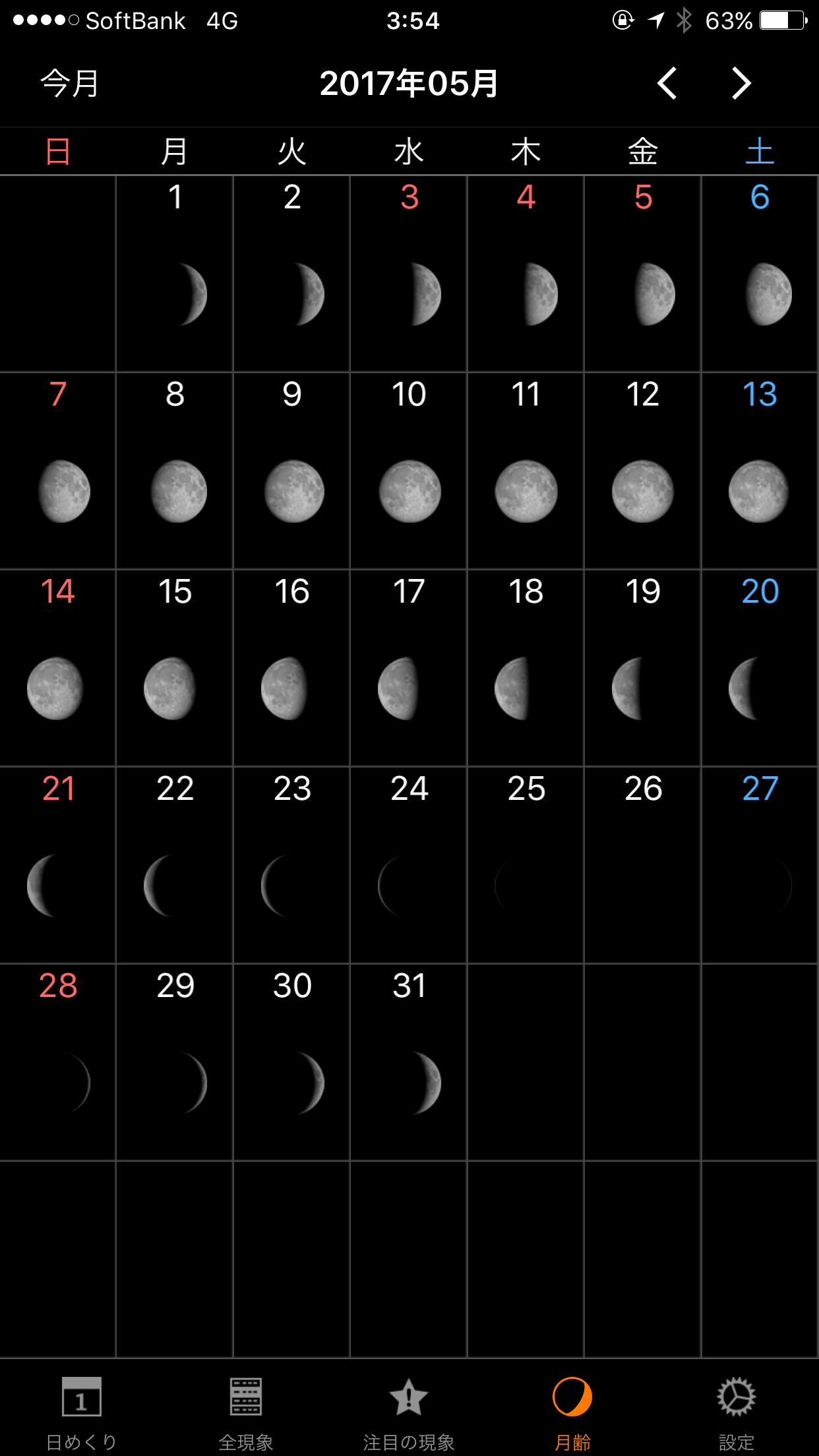Viewport: 819px width, 1456px height.
Task: Select May 28 on the calendar
Action: (x=58, y=1062)
